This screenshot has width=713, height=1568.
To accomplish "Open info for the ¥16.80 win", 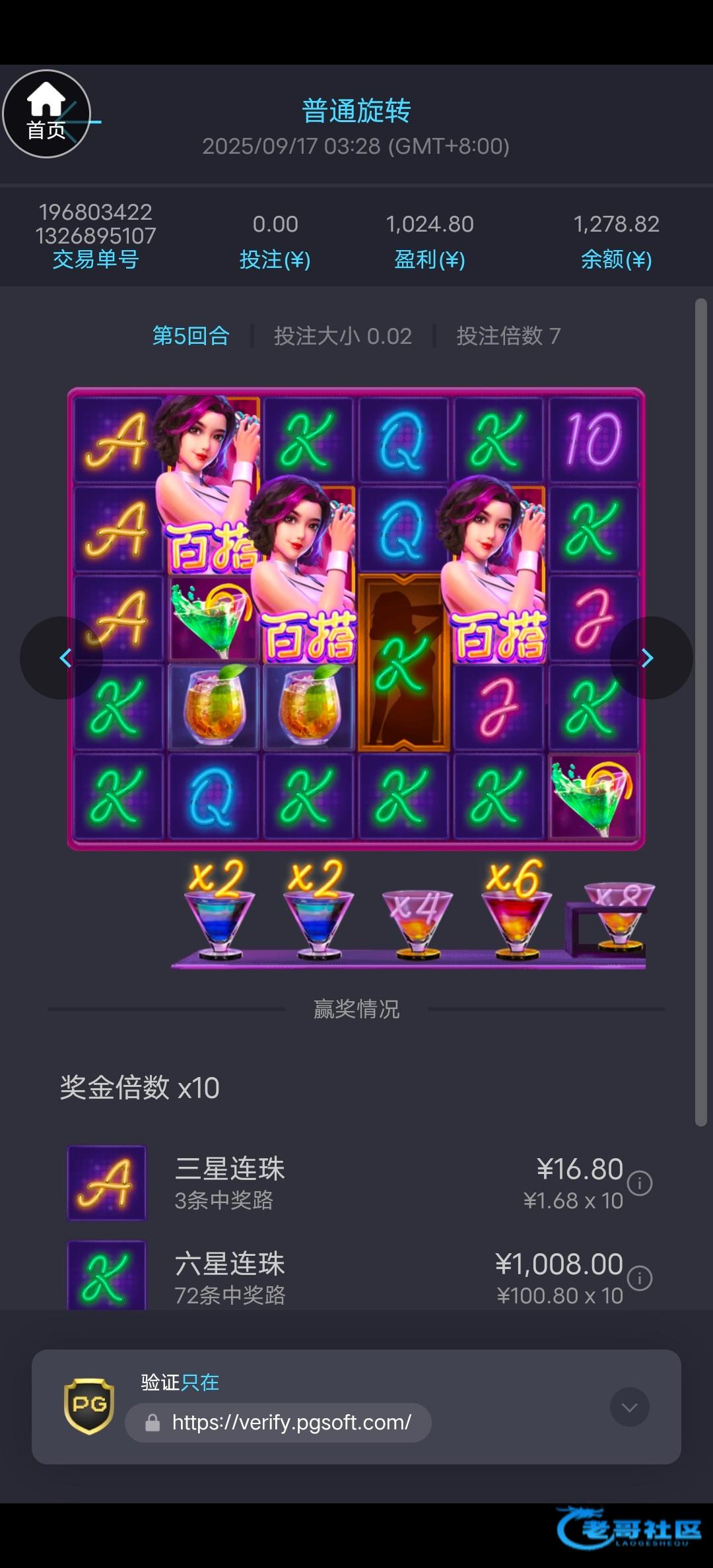I will [x=639, y=1183].
